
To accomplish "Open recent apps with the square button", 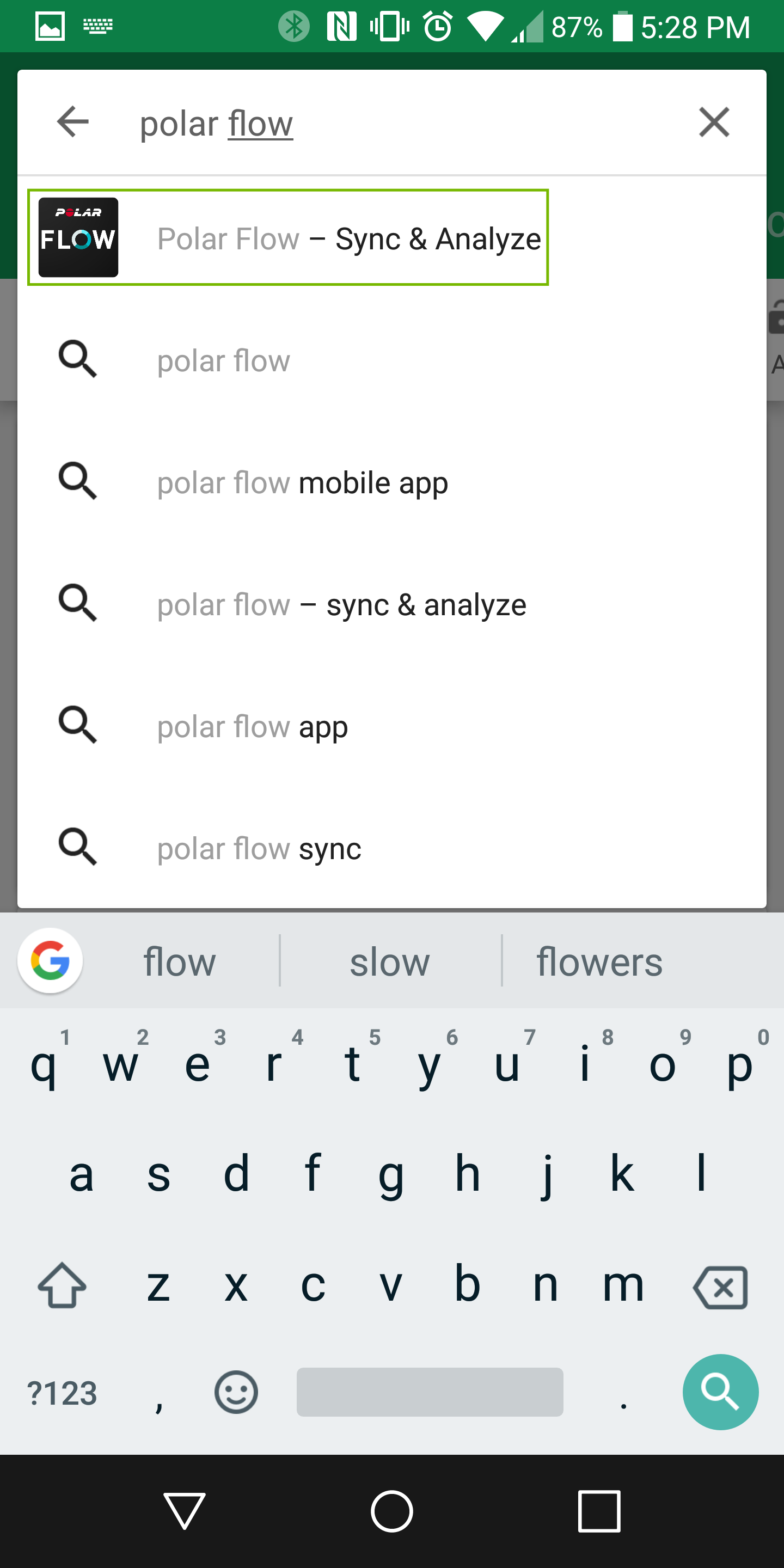I will click(x=599, y=1511).
